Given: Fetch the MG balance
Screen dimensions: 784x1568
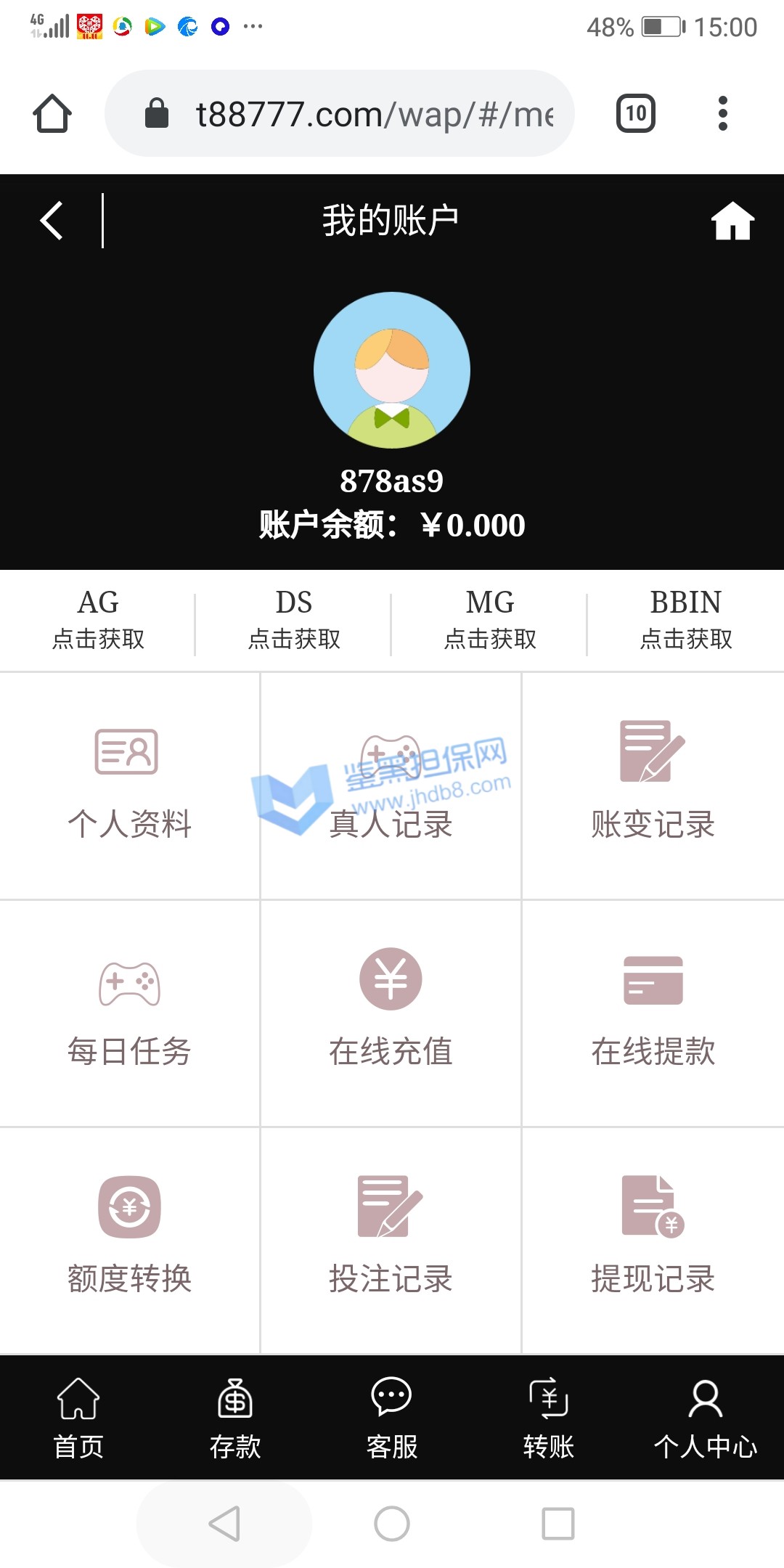Looking at the screenshot, I should click(x=490, y=619).
